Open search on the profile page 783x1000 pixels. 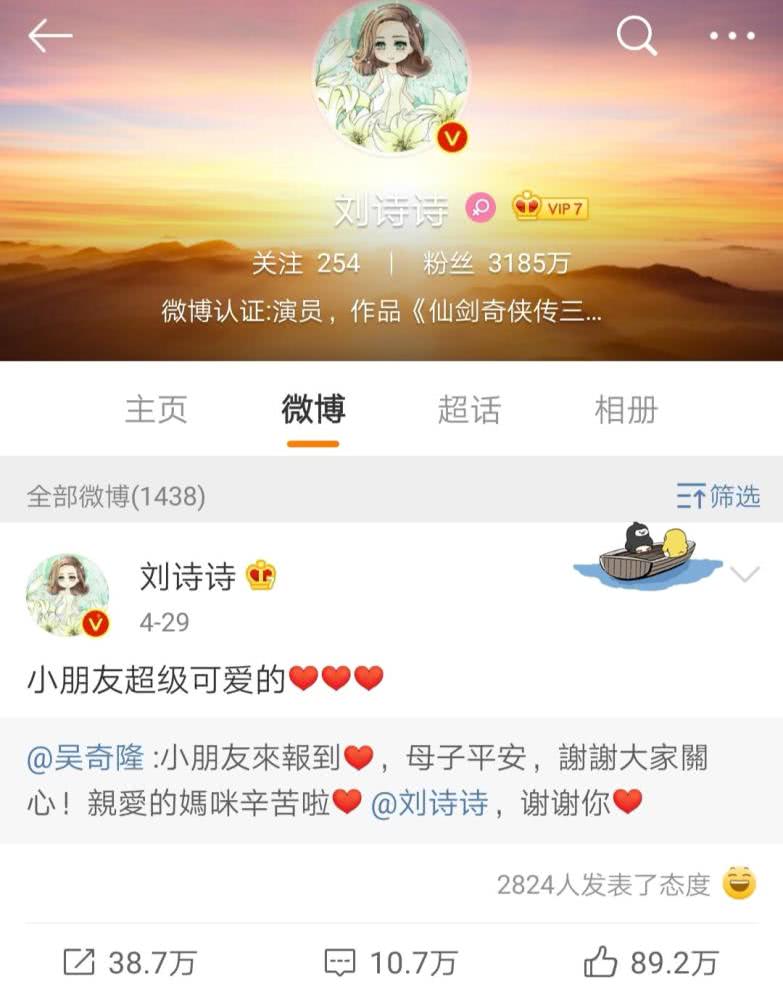(x=636, y=37)
